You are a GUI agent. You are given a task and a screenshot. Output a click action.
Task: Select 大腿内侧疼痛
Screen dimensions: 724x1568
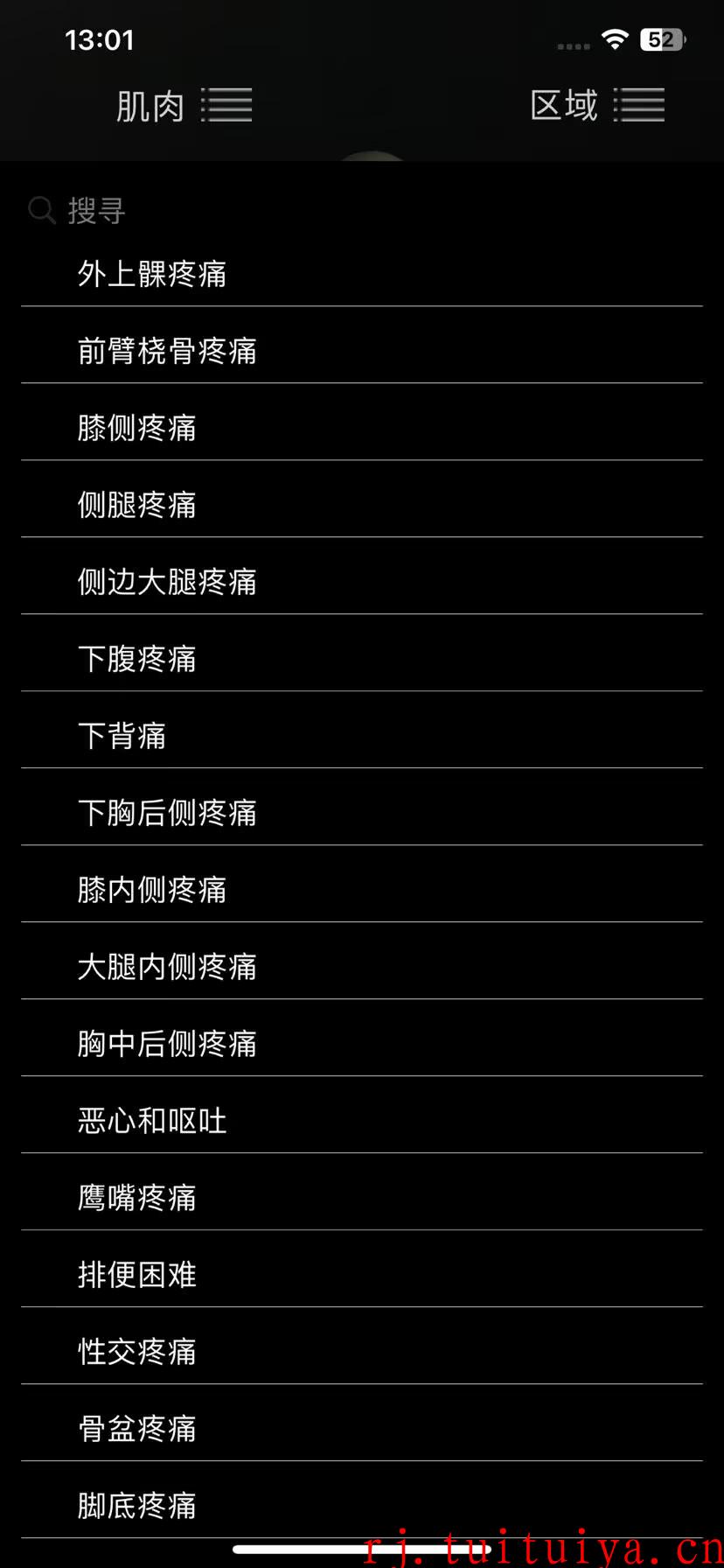tap(362, 967)
